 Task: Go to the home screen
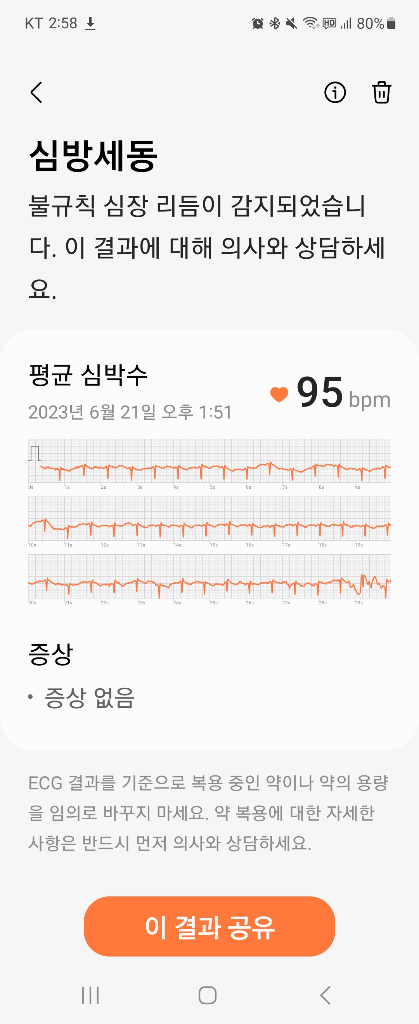click(x=208, y=995)
